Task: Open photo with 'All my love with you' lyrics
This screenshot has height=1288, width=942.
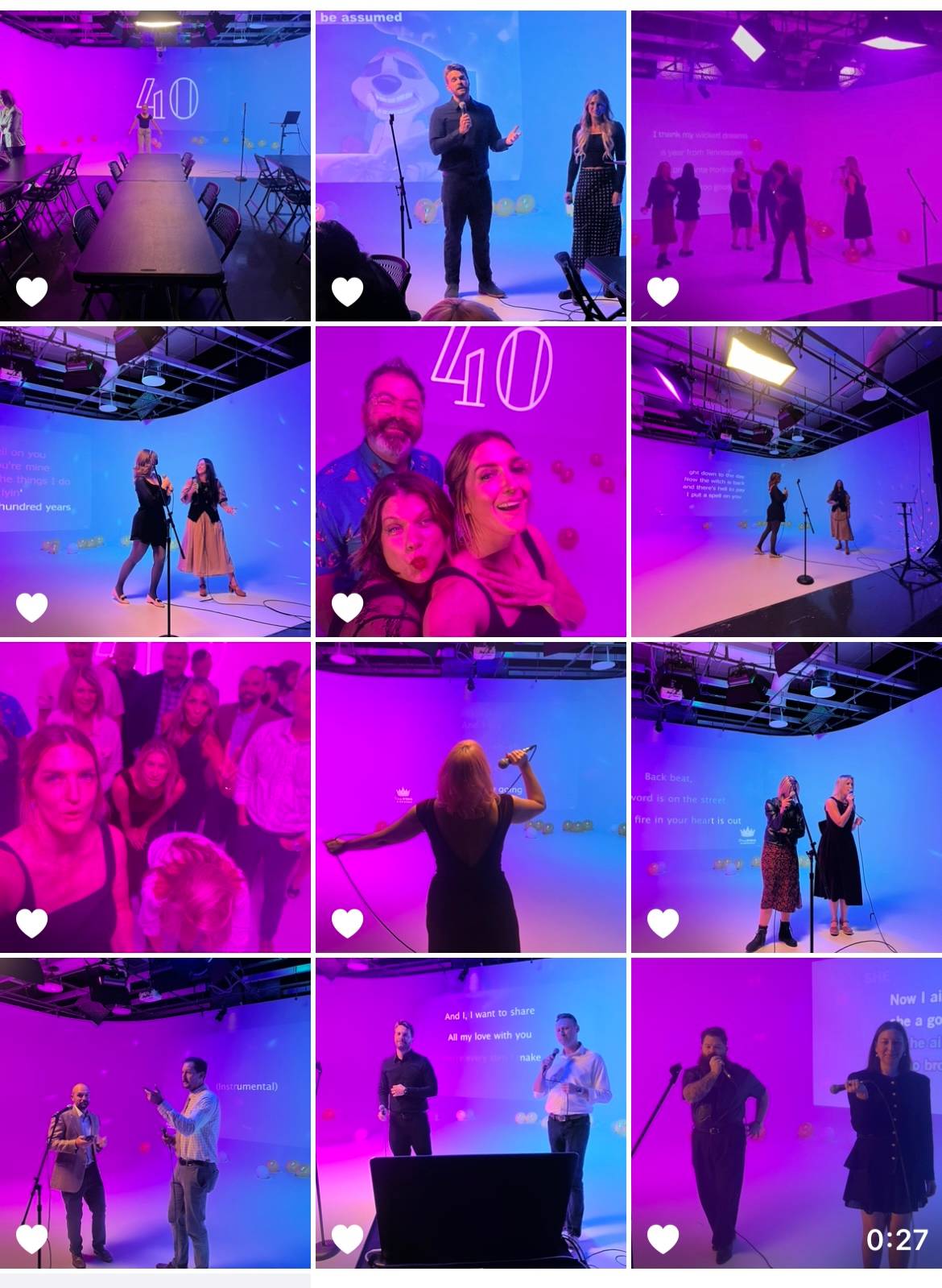Action: pyautogui.click(x=470, y=1112)
